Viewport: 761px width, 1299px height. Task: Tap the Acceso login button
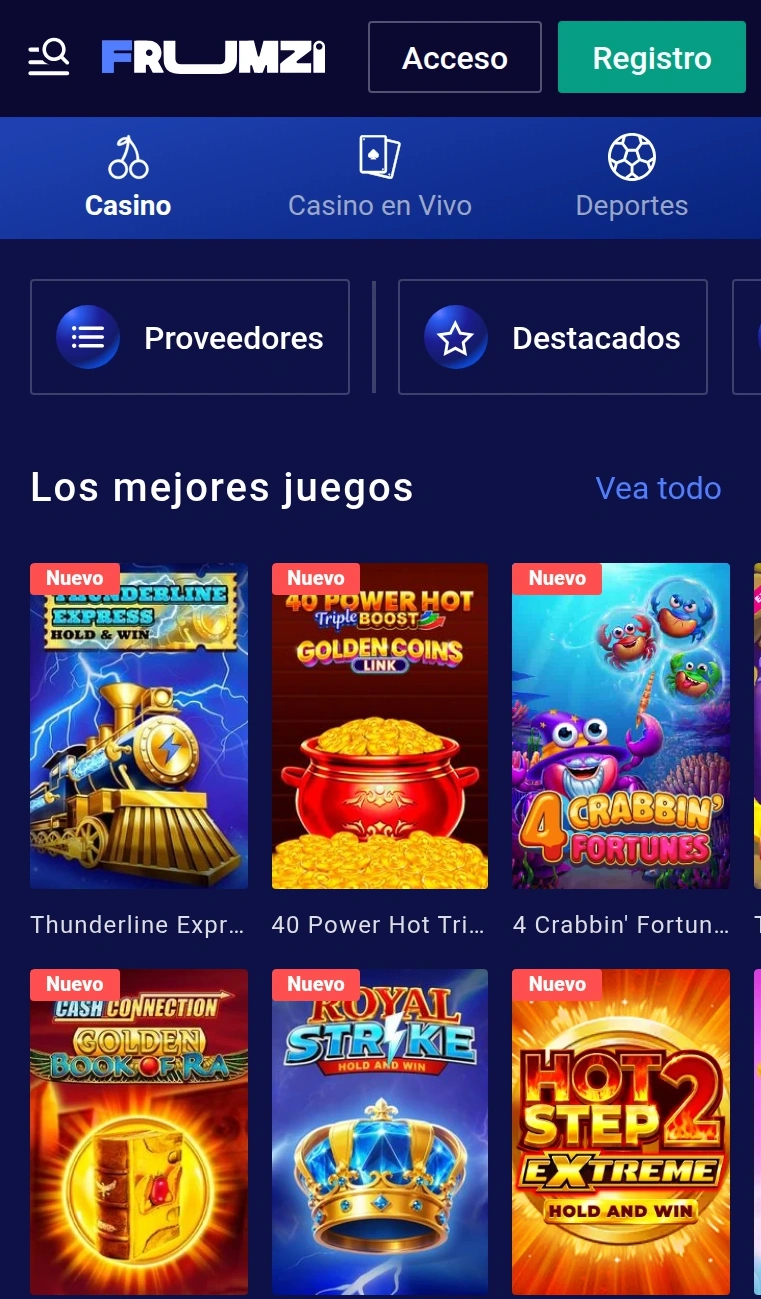click(x=455, y=57)
